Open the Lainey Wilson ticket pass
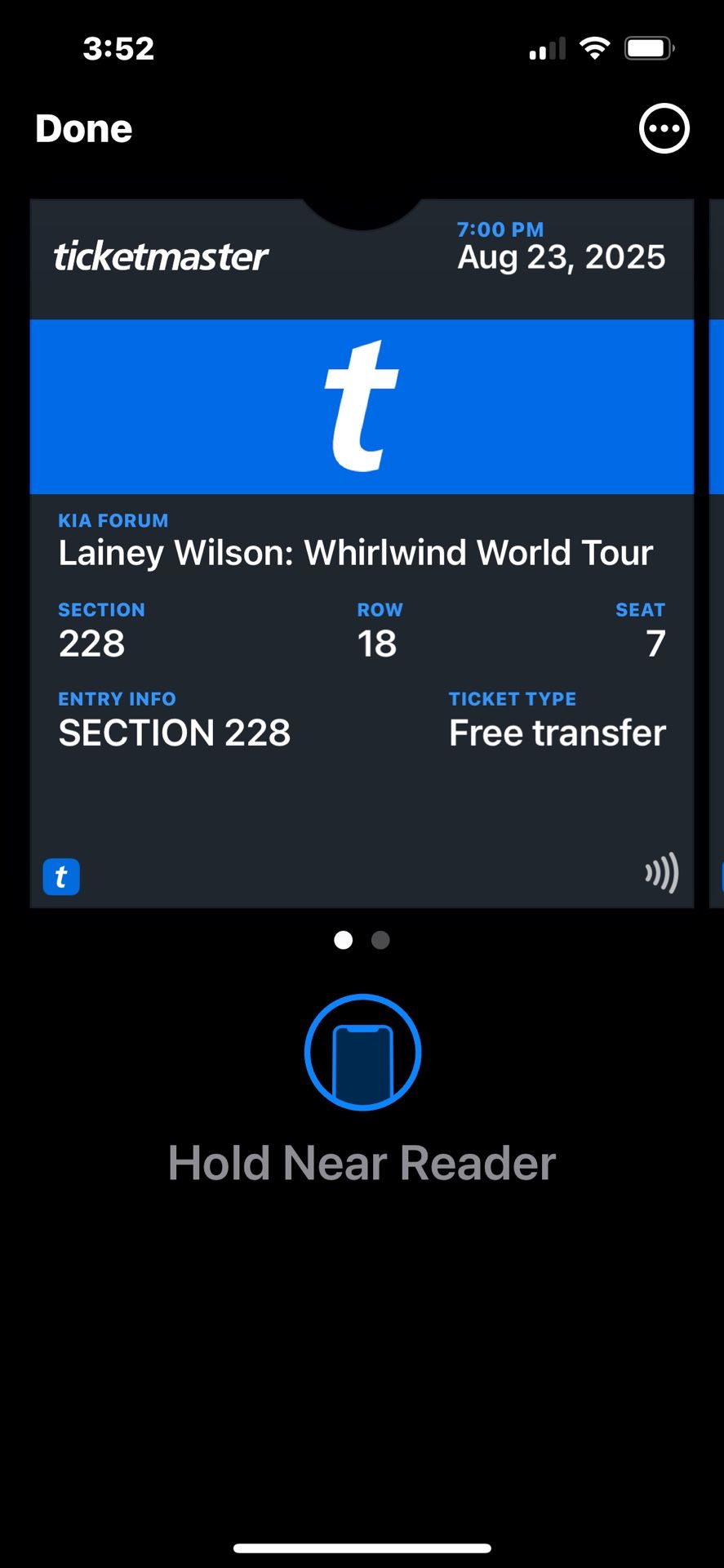This screenshot has width=724, height=1568. [x=362, y=553]
